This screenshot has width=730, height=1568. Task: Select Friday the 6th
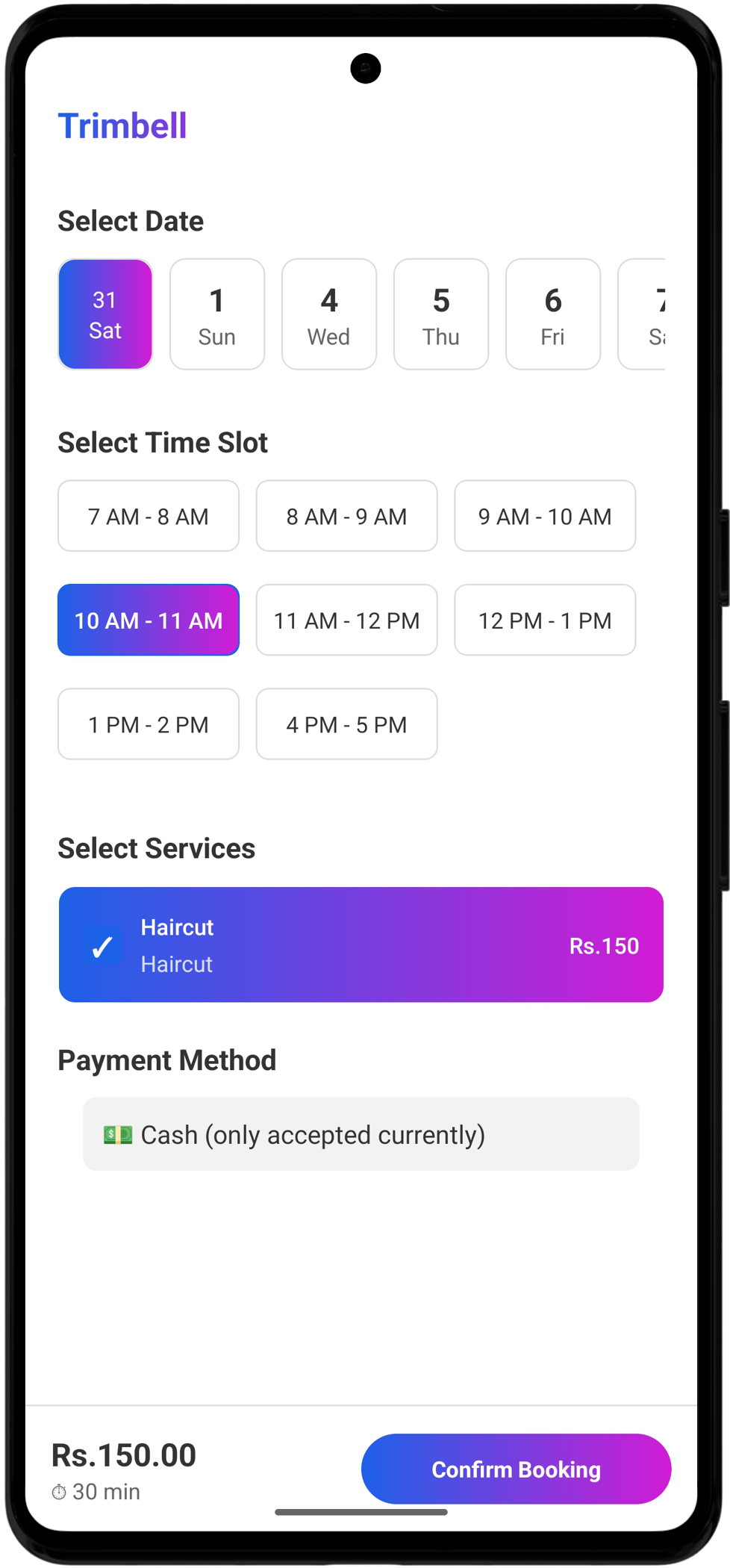click(552, 314)
